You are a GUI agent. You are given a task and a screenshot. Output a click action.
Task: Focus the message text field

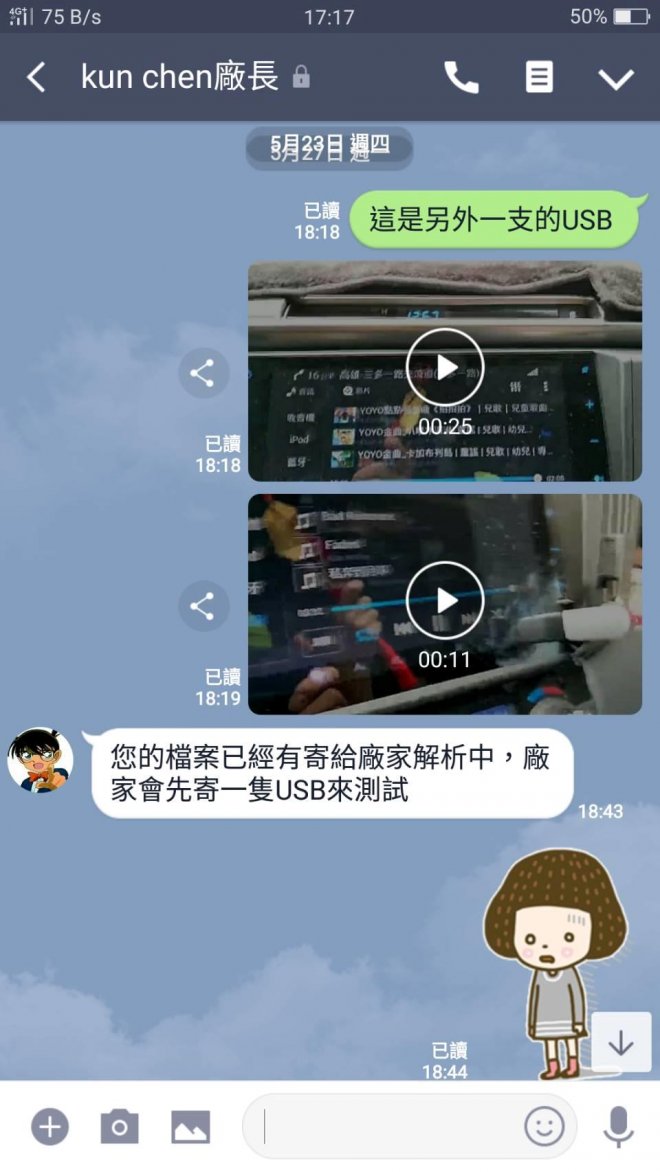point(390,1127)
